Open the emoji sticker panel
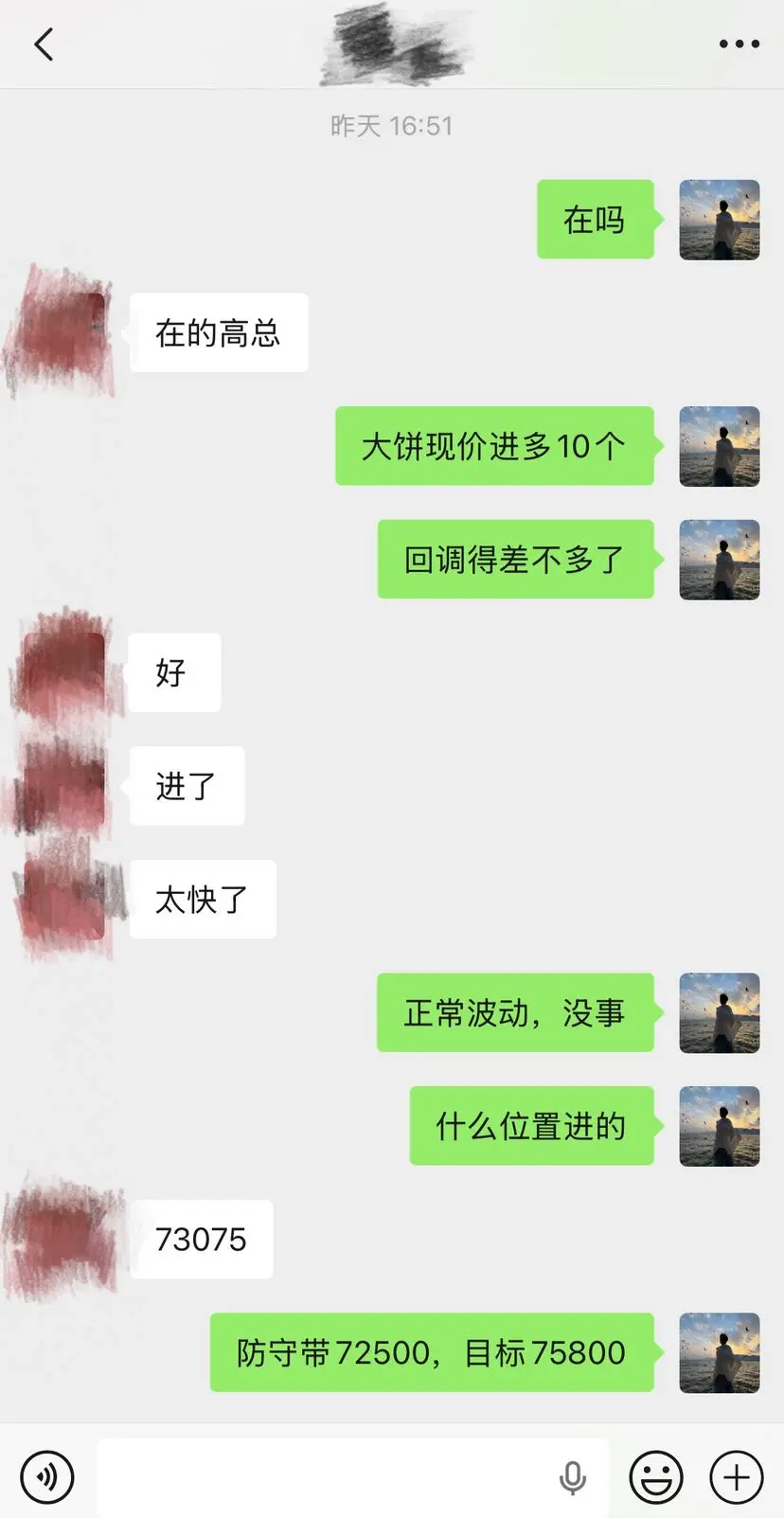 [x=657, y=1475]
